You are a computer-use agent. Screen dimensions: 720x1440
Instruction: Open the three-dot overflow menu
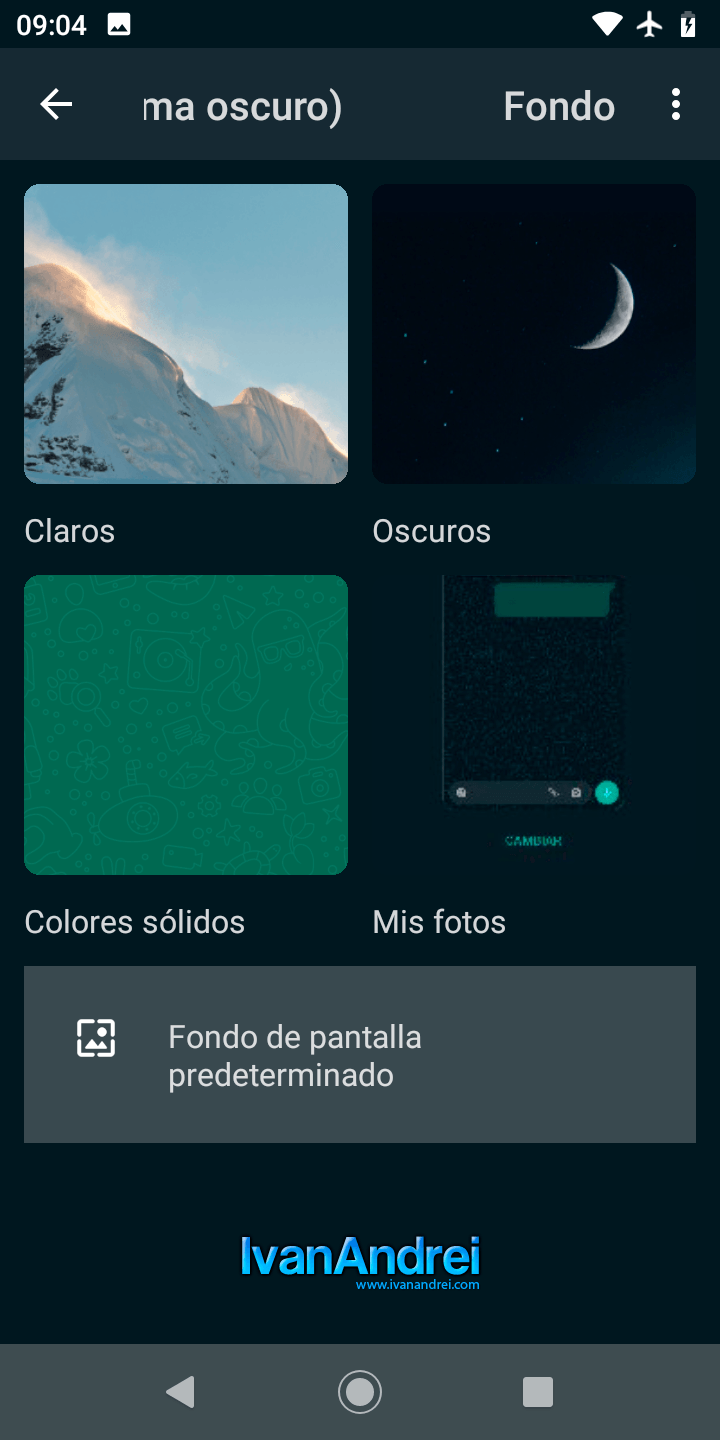676,104
